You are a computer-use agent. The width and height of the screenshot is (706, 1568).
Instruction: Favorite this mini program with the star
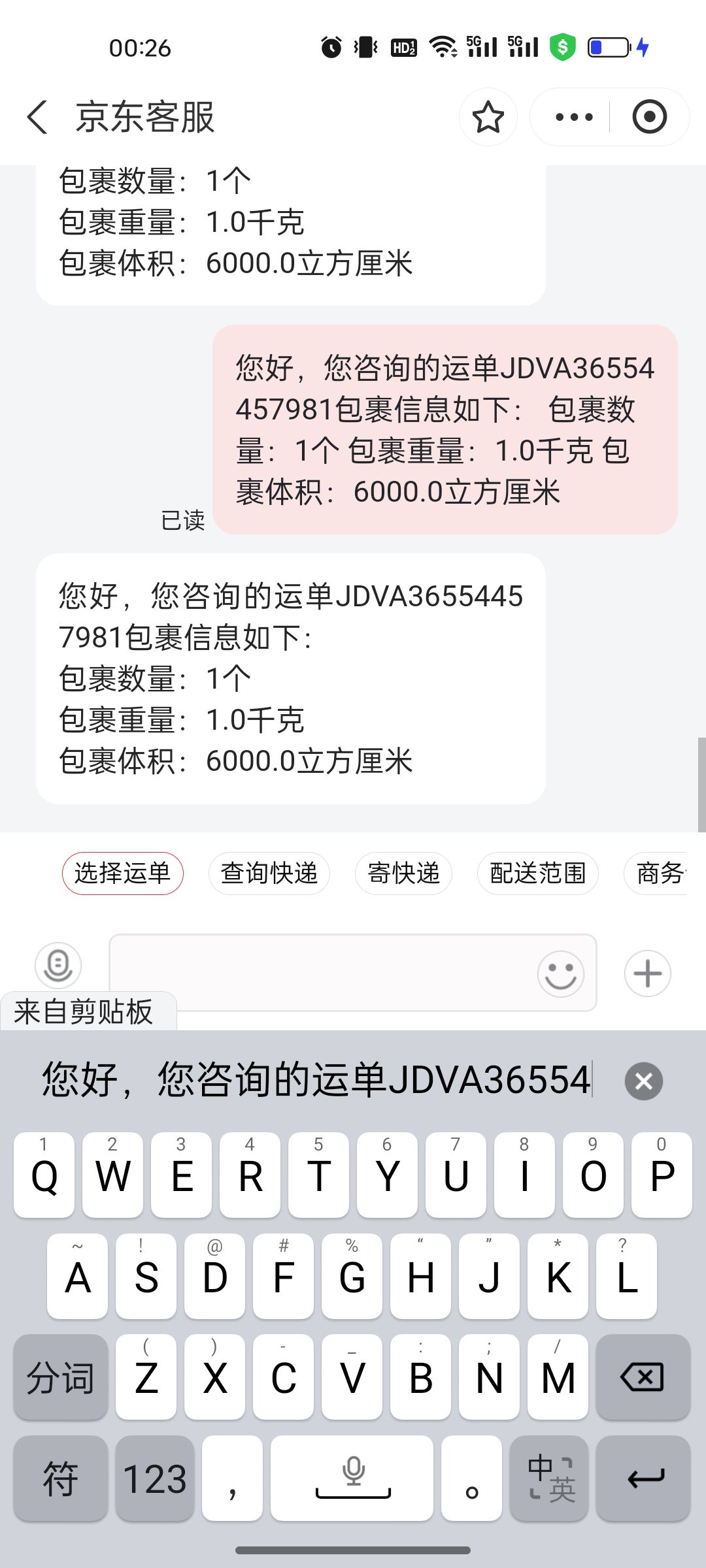click(488, 118)
